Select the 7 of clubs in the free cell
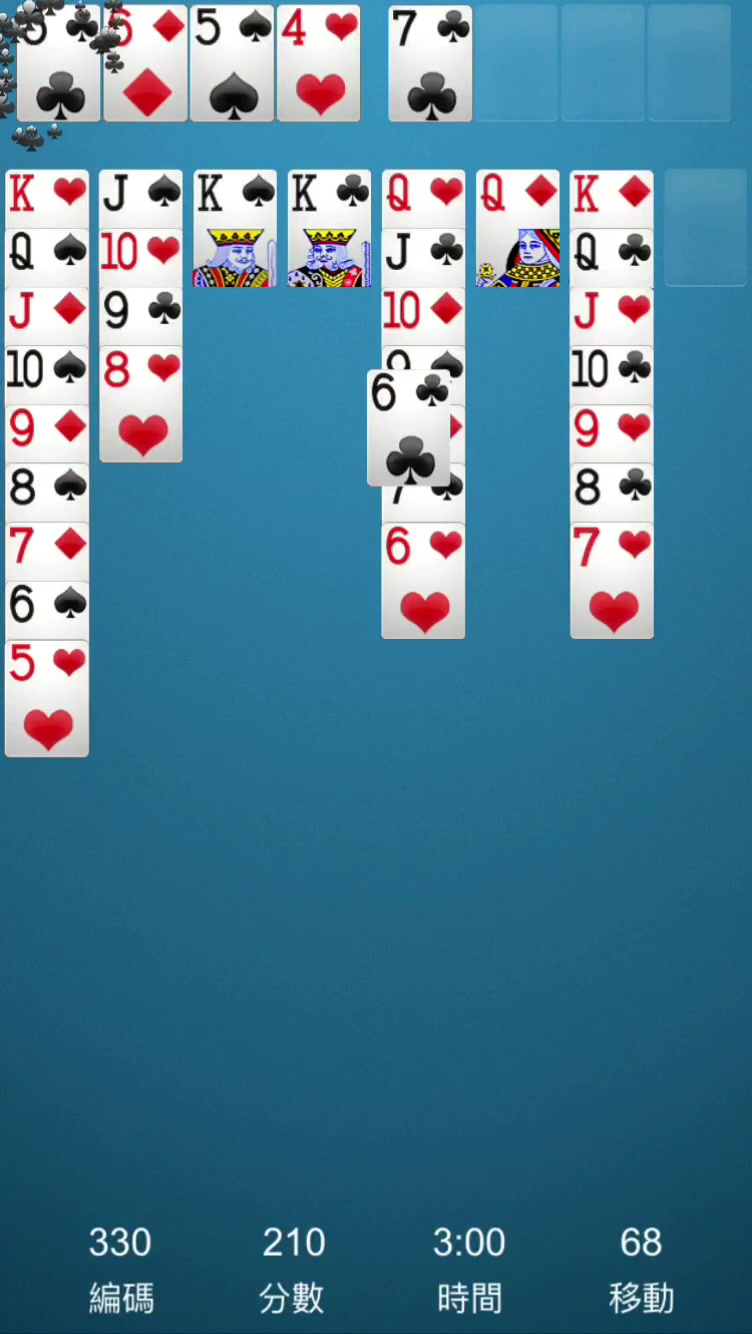 tap(430, 64)
